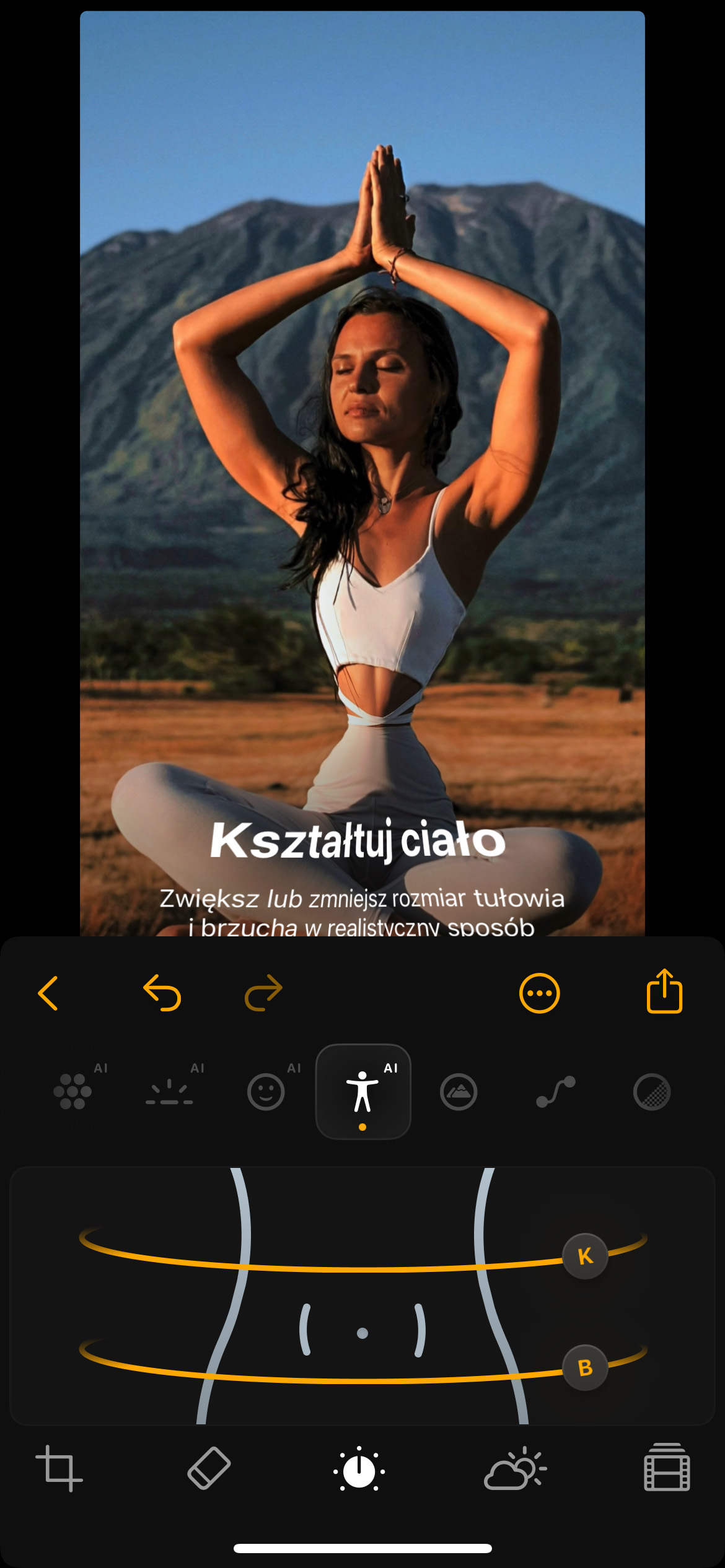Viewport: 725px width, 1568px height.
Task: Switch to the sky weather tab
Action: (x=515, y=1468)
